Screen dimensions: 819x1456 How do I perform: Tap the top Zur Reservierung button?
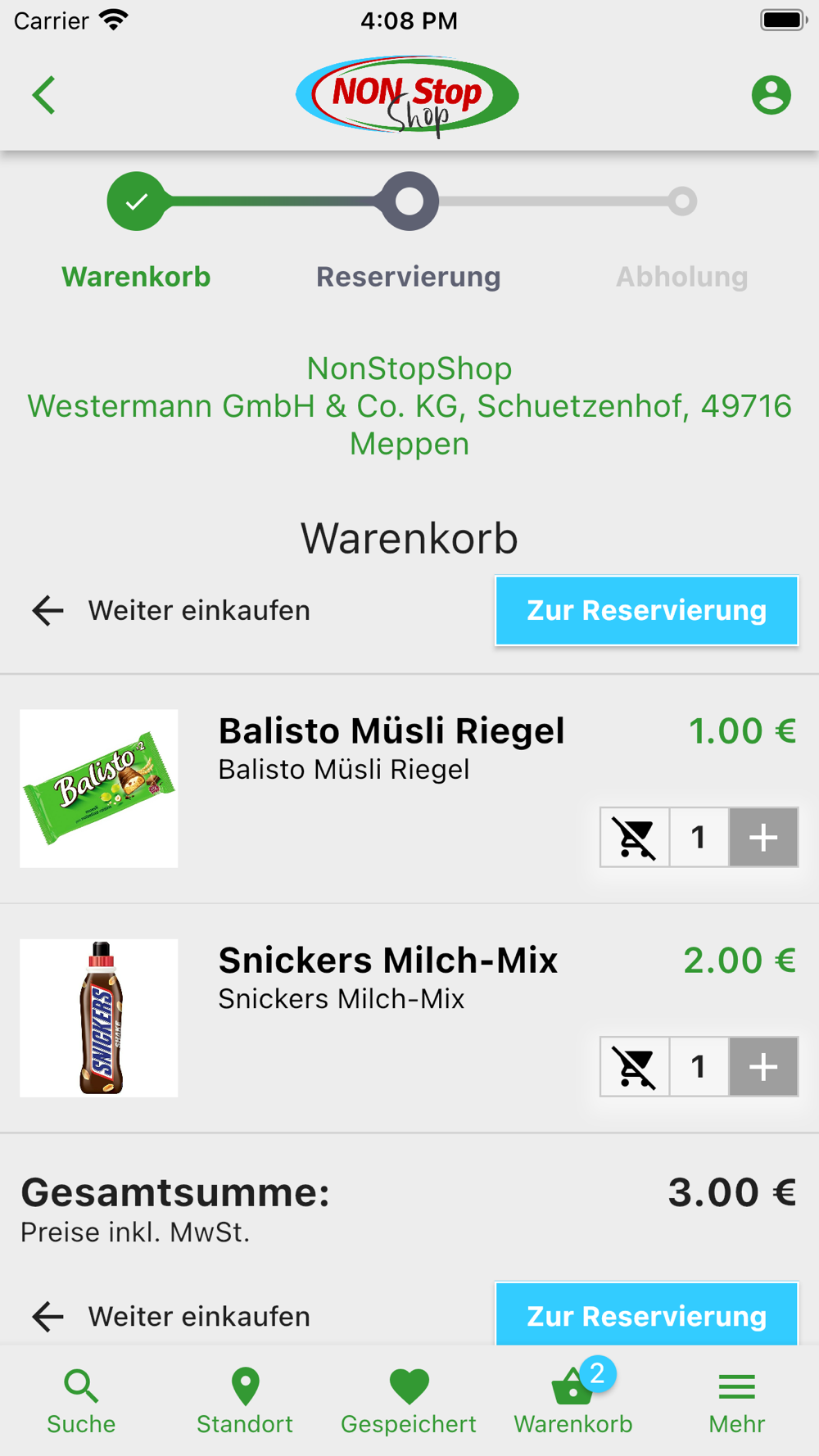click(x=646, y=611)
